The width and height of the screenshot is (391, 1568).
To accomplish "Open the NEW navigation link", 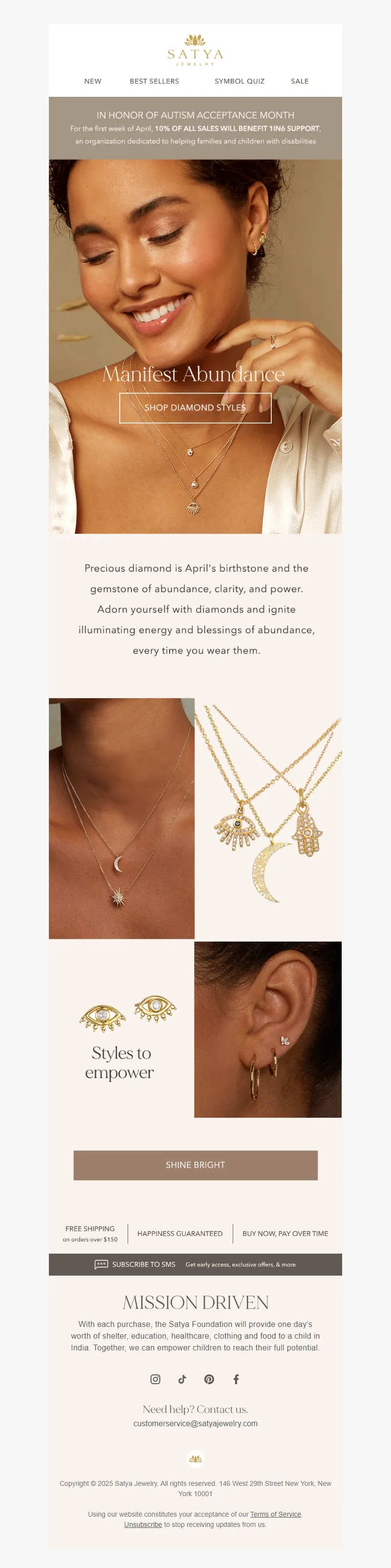I will [92, 81].
